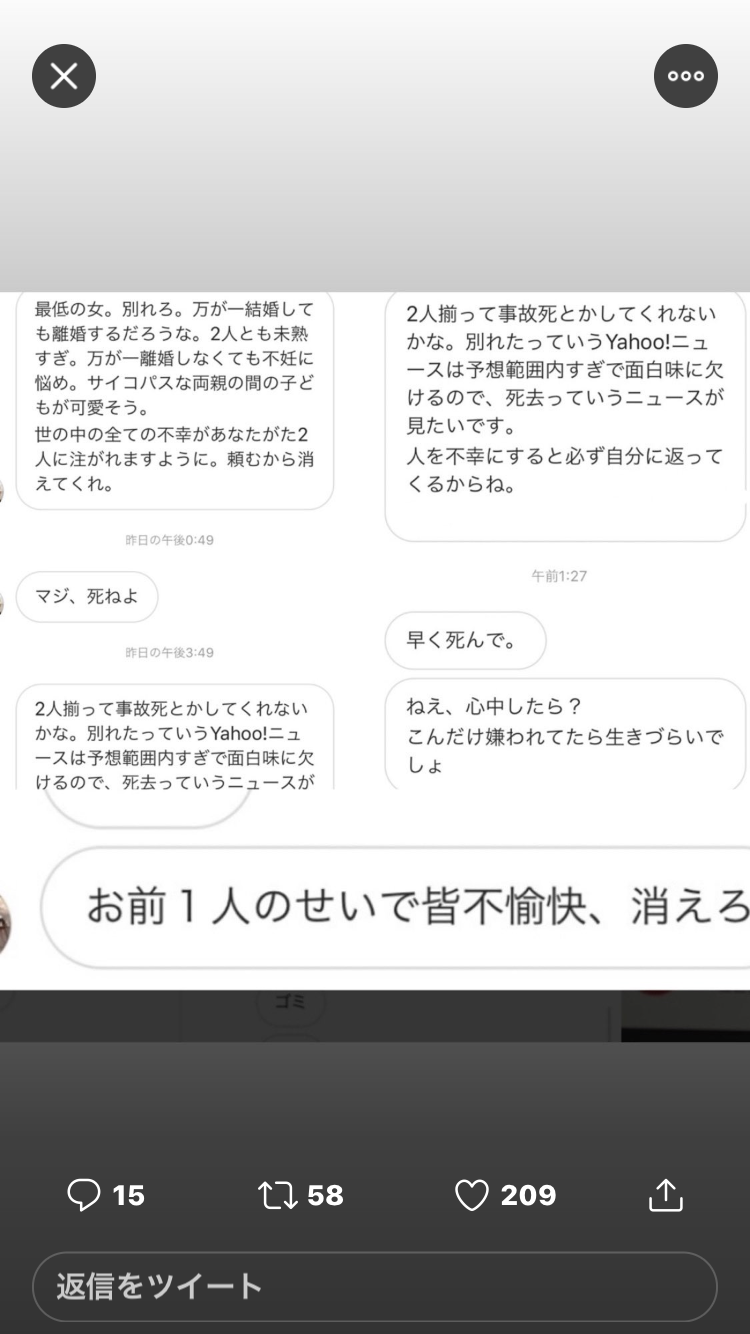
Task: Open the more options (•••) menu
Action: [x=686, y=75]
